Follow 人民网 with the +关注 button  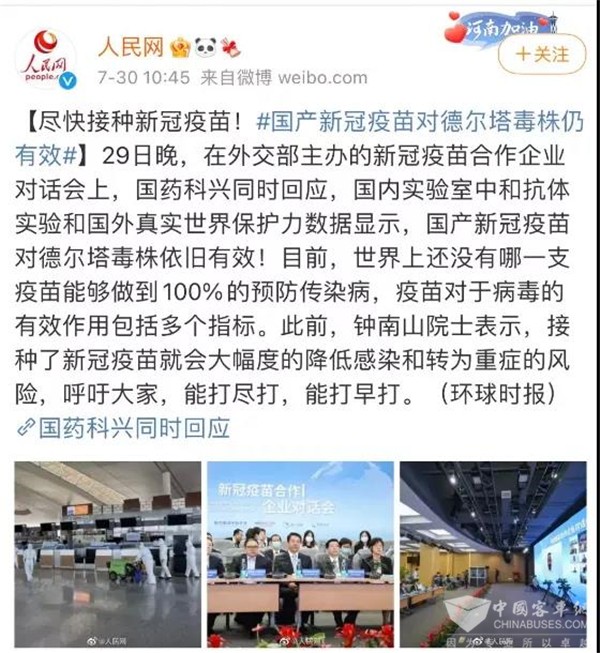[543, 54]
